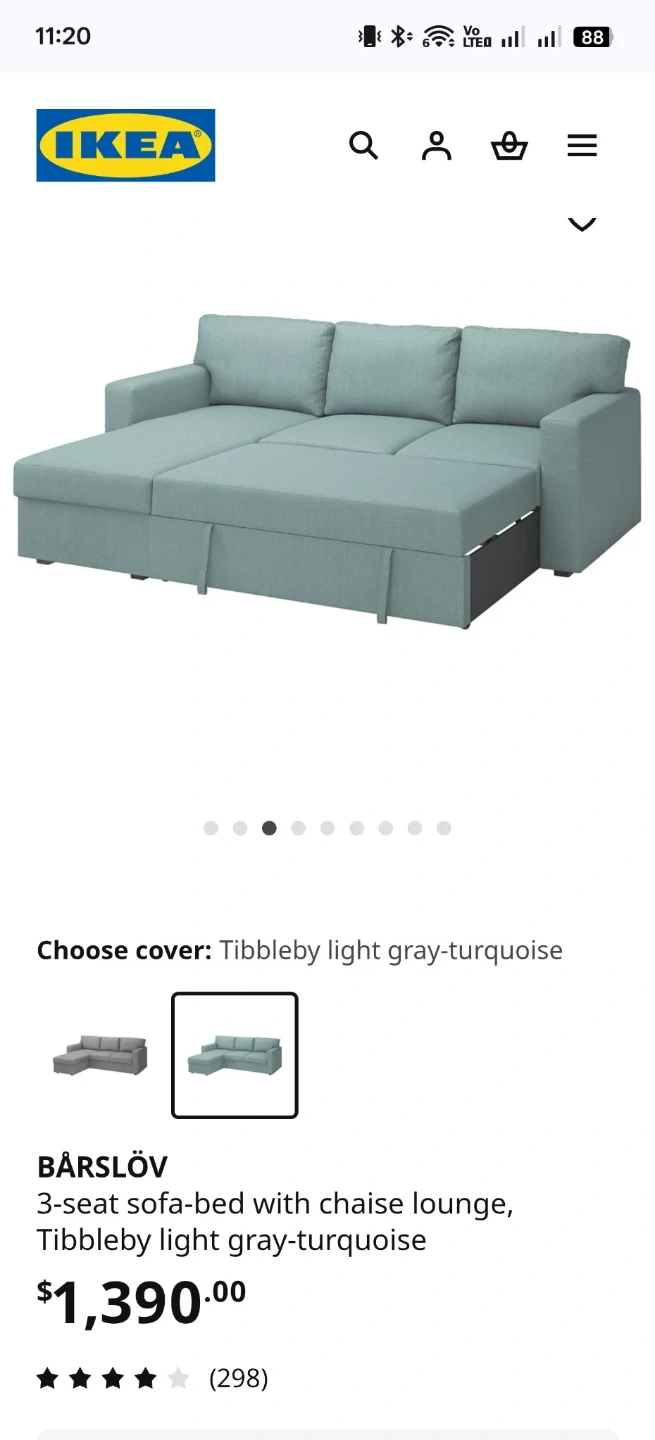Open the search icon in header
The width and height of the screenshot is (655, 1440).
coord(364,146)
